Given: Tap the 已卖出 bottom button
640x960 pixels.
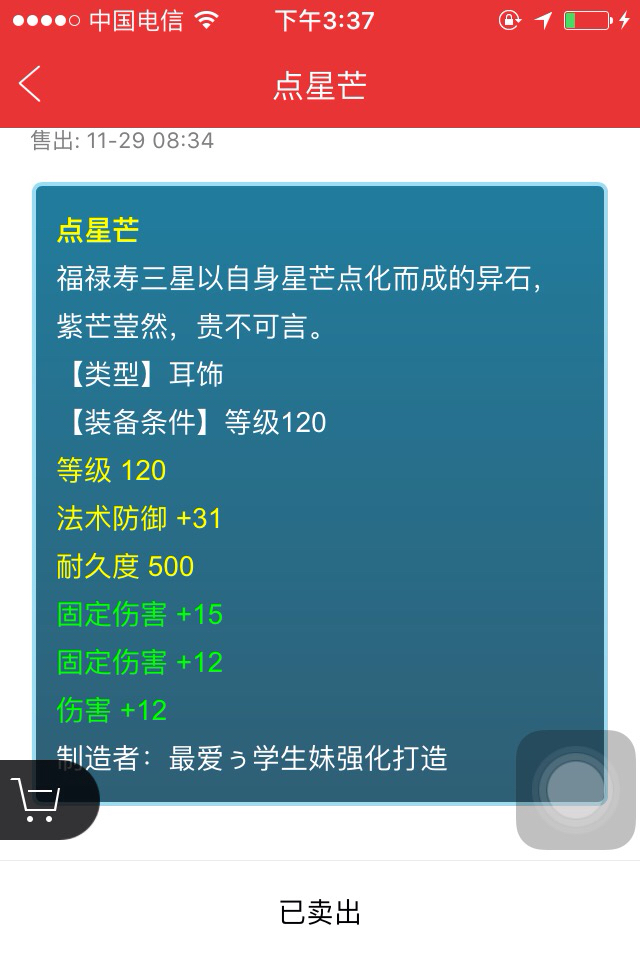Looking at the screenshot, I should tap(320, 912).
